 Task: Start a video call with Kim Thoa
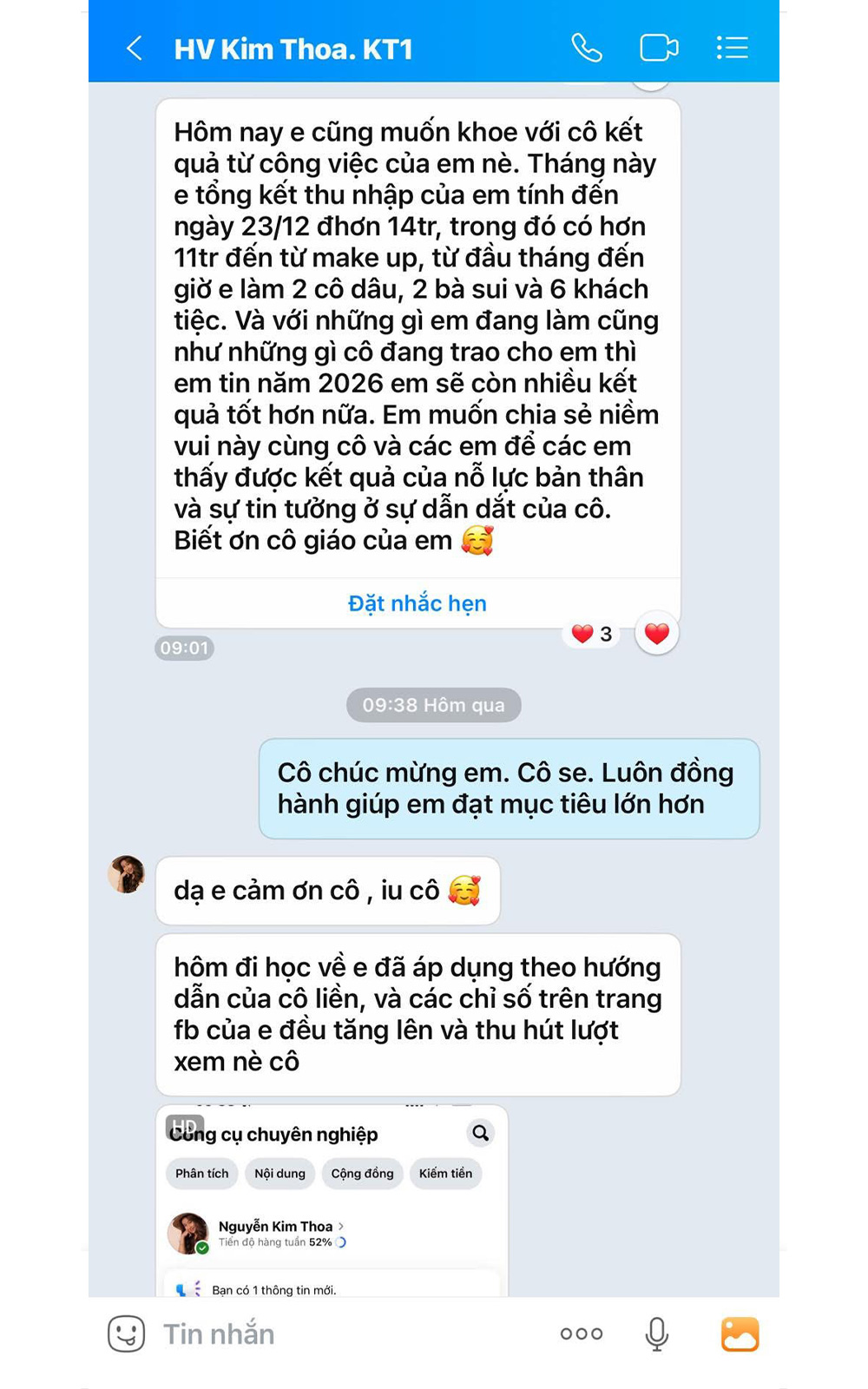click(x=659, y=48)
